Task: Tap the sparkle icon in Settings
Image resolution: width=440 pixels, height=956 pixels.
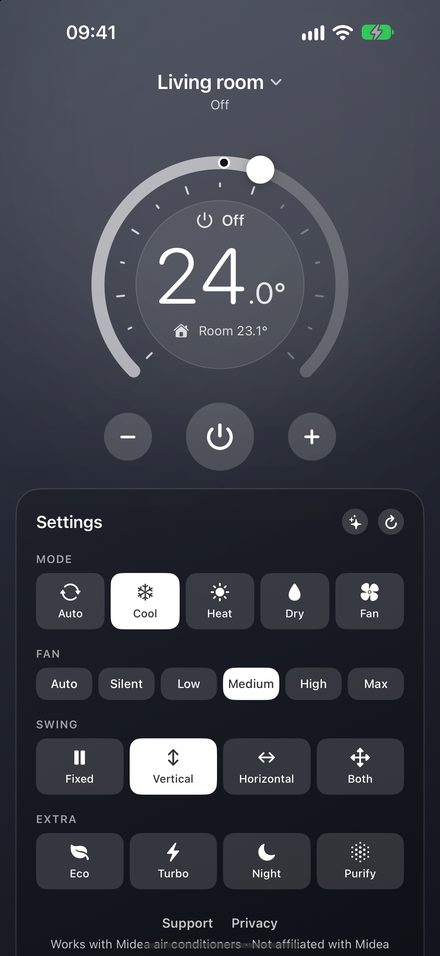Action: (x=355, y=523)
